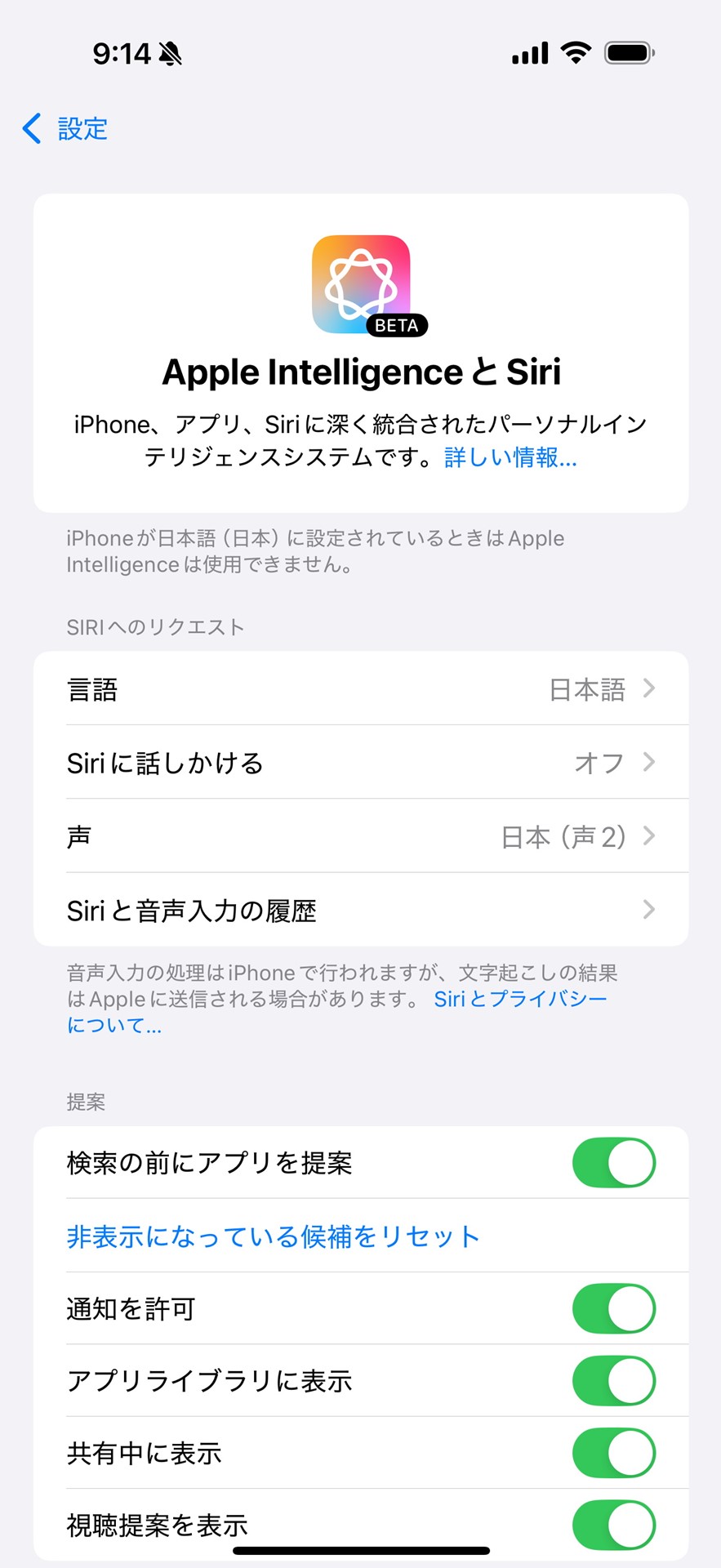The image size is (721, 1568).
Task: Disable 共有中に表示
Action: point(613,1453)
